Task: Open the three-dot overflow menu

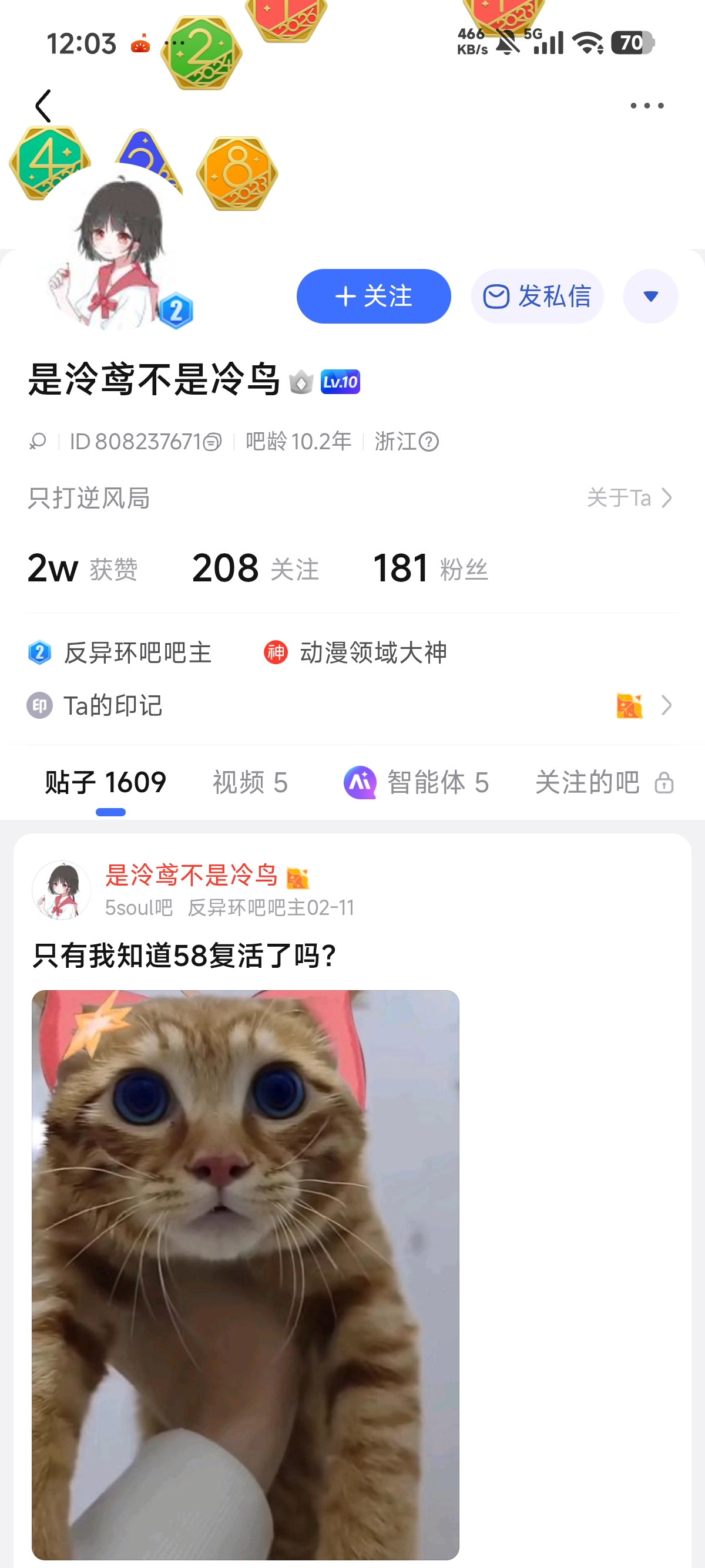Action: (x=647, y=106)
